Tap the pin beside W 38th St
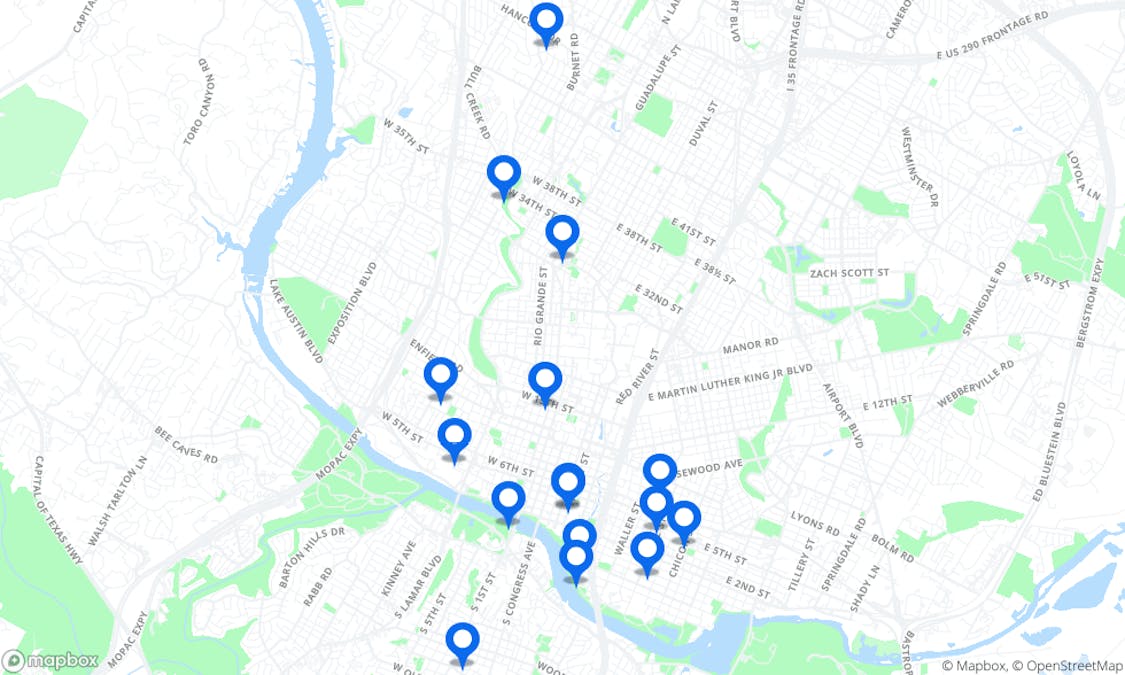The width and height of the screenshot is (1125, 675). (x=504, y=173)
